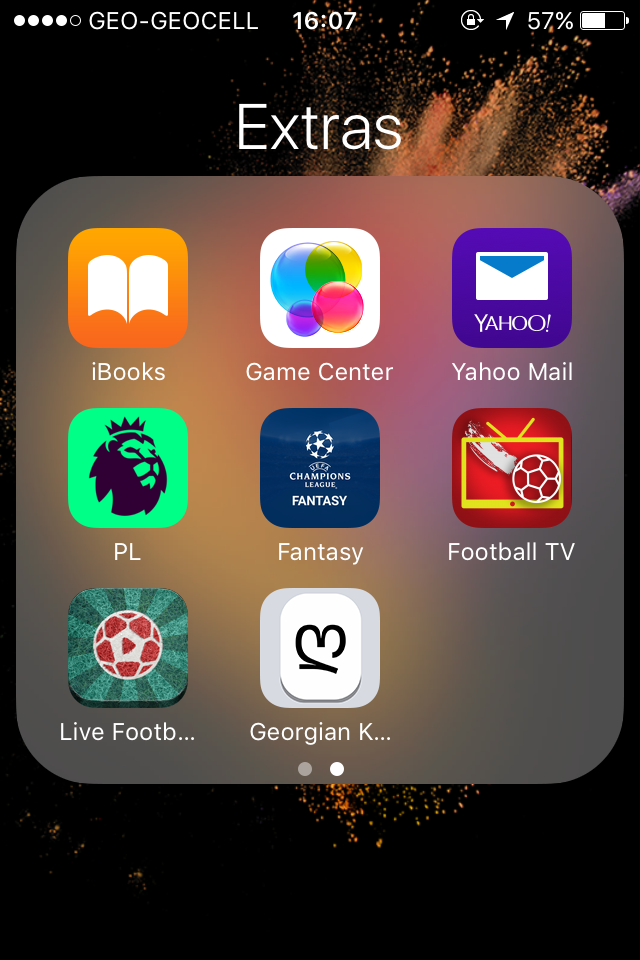Open Yahoo Mail
Screen dimensions: 640x960
pos(512,288)
